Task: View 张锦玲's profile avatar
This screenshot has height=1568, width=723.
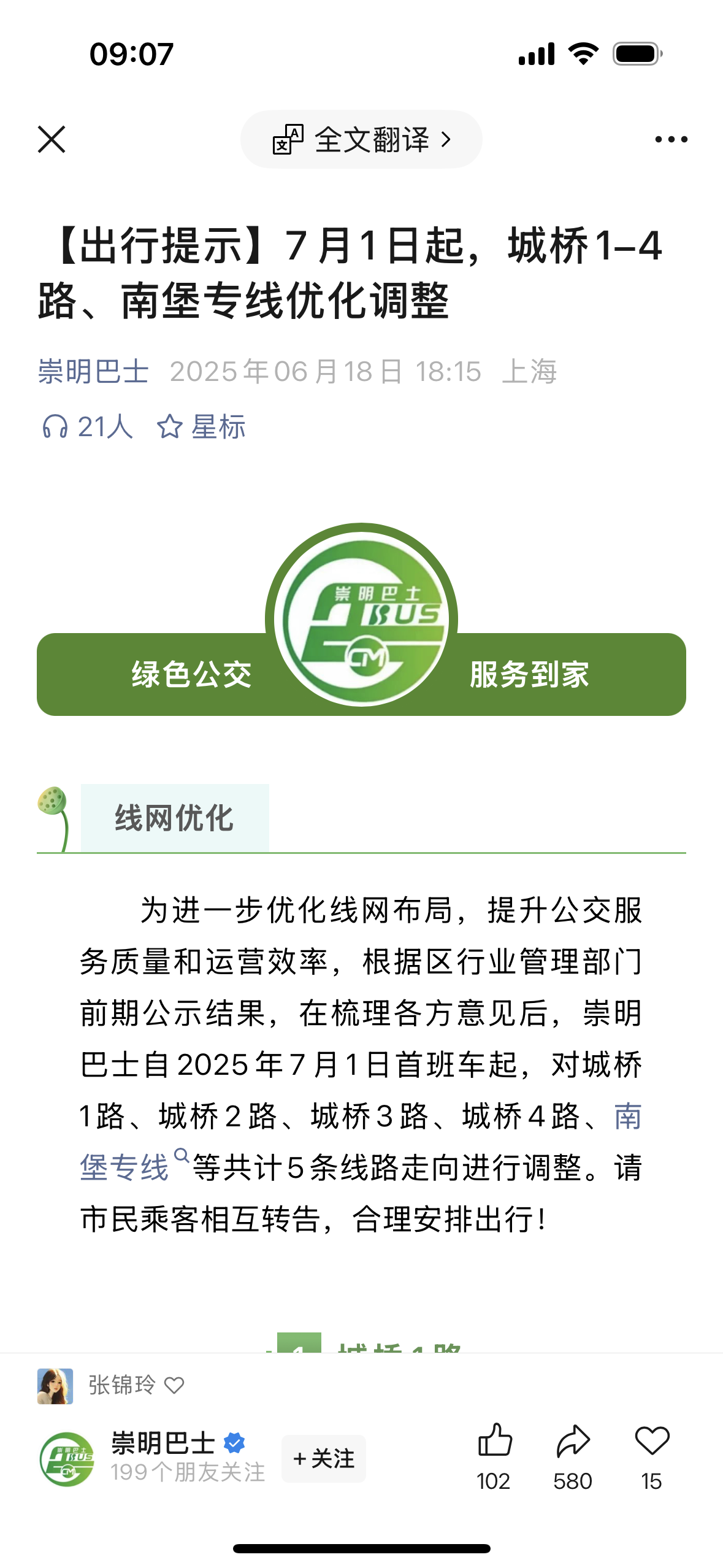Action: [x=55, y=1386]
